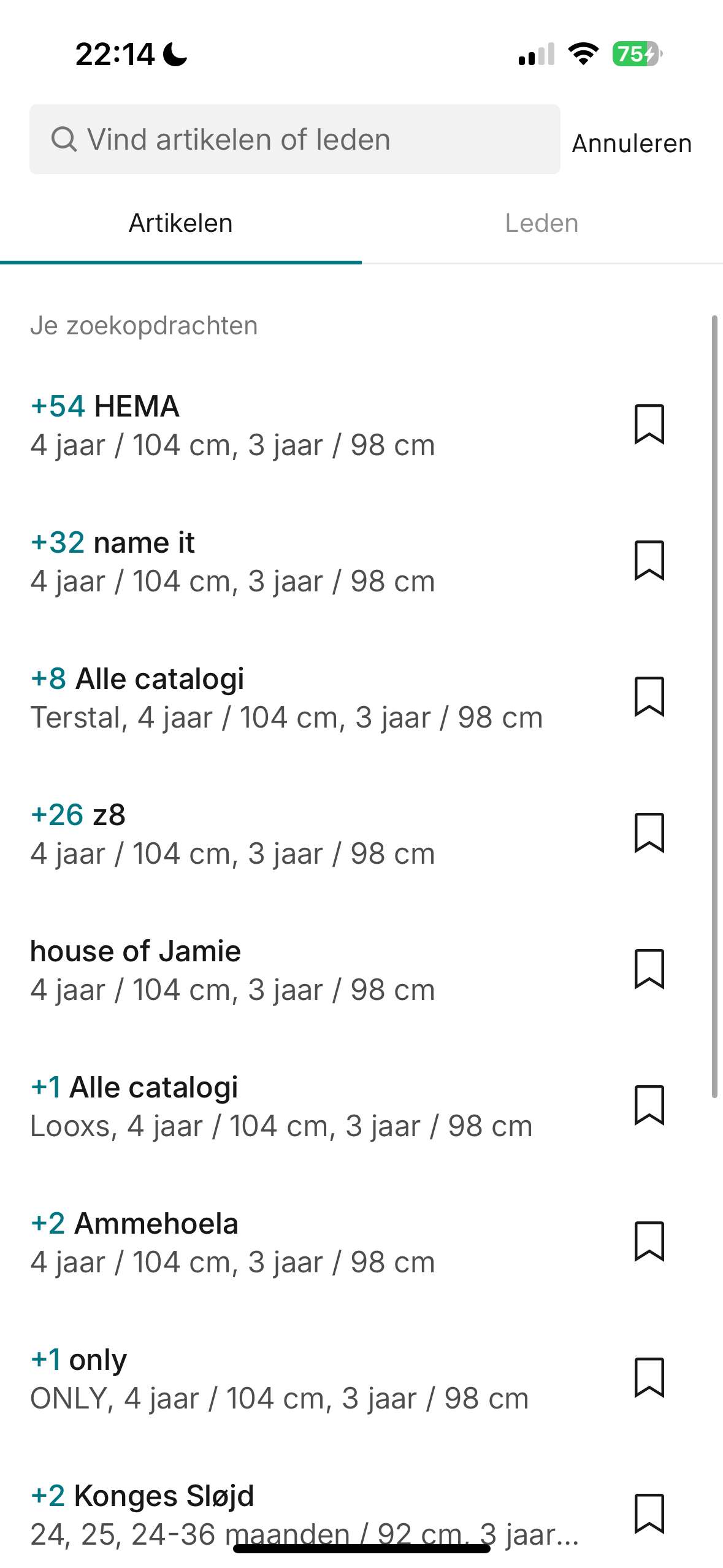
Task: Cancel the search with Annuleren
Action: 632,143
